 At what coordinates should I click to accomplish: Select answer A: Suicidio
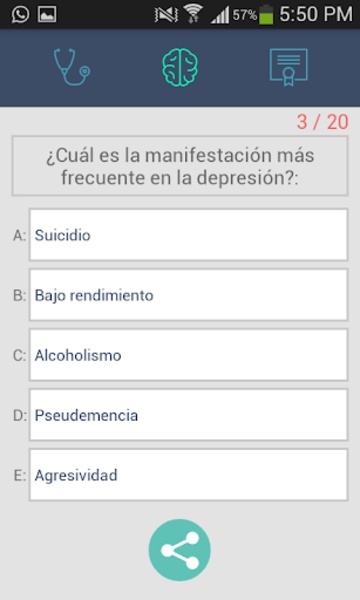tap(189, 235)
